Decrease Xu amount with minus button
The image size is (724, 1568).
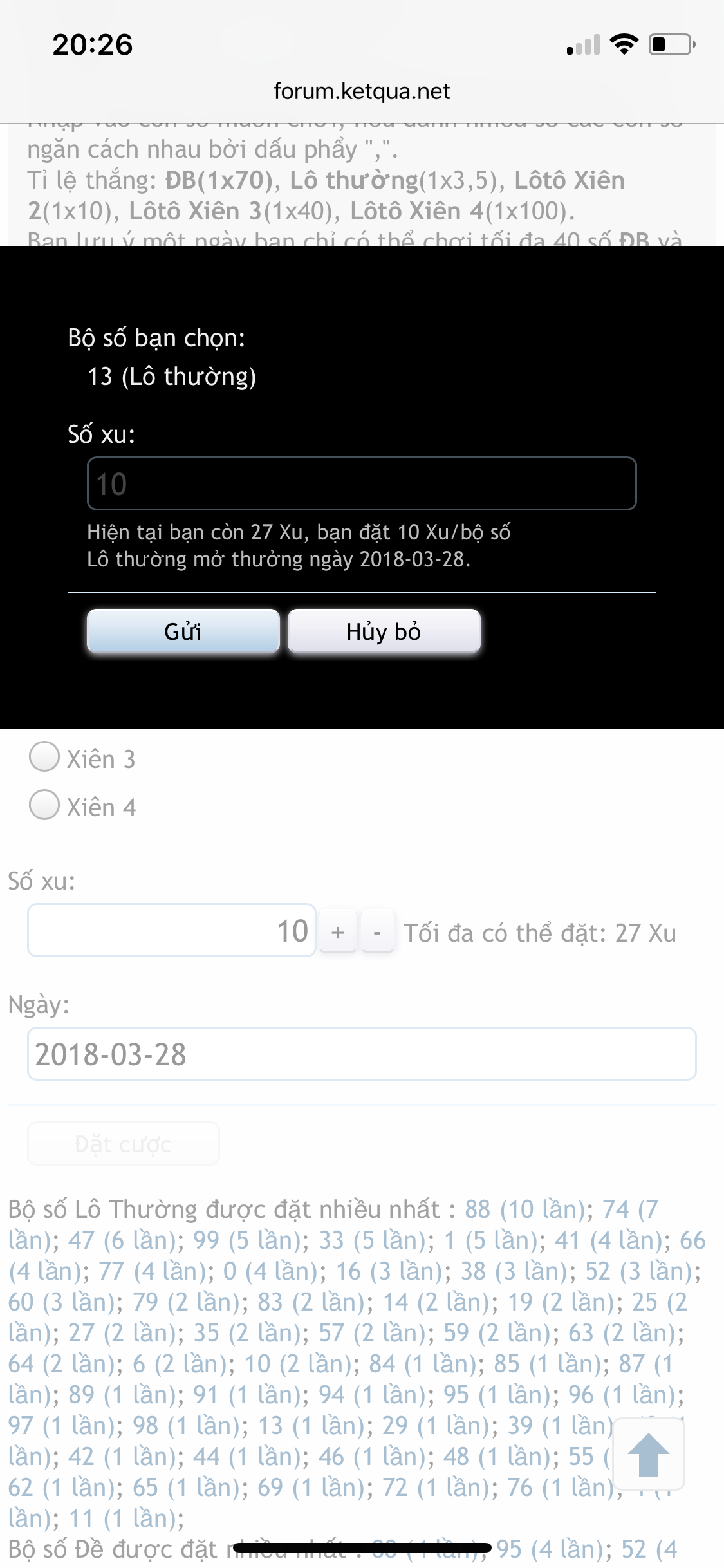click(377, 932)
